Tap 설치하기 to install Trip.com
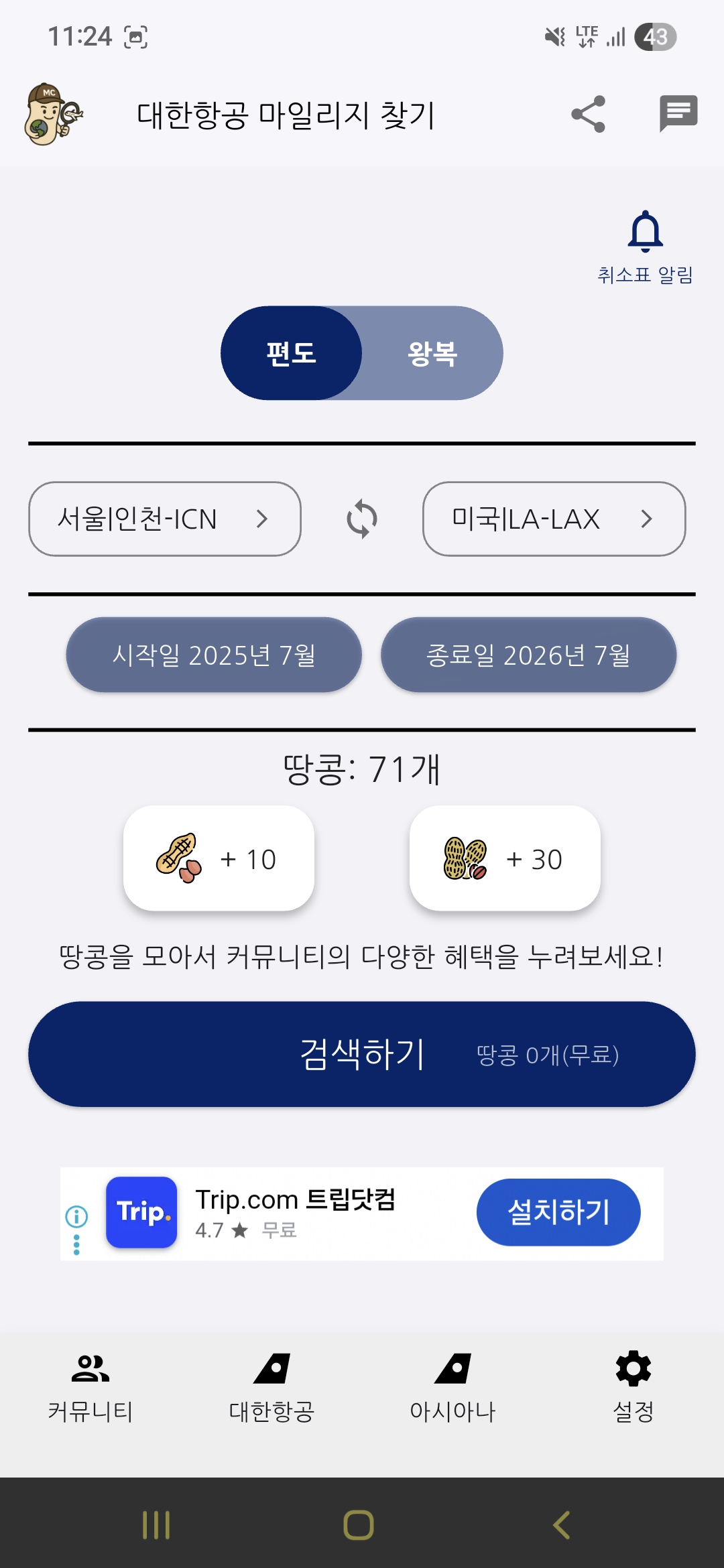 point(558,1212)
